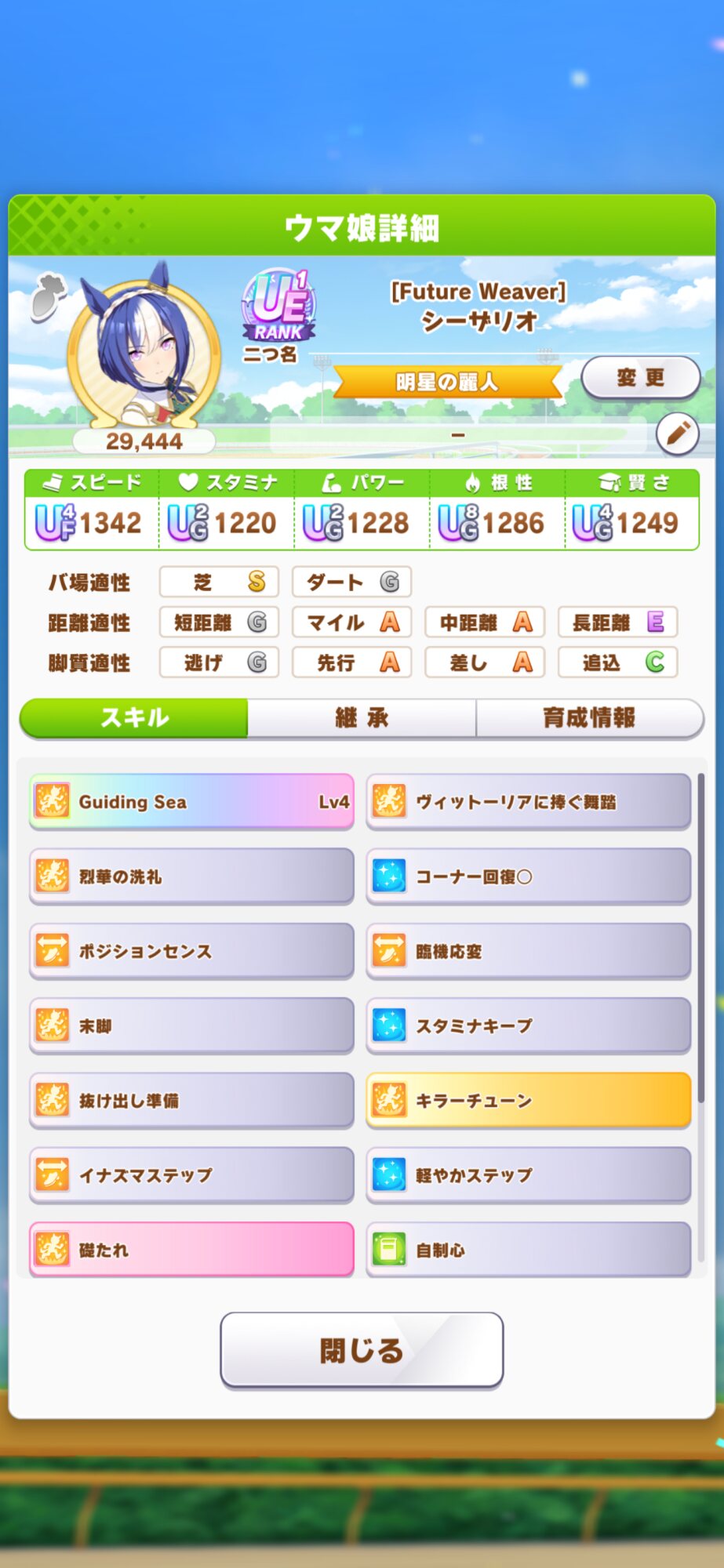This screenshot has width=724, height=1568.
Task: Select the スキル tab
Action: tap(134, 717)
